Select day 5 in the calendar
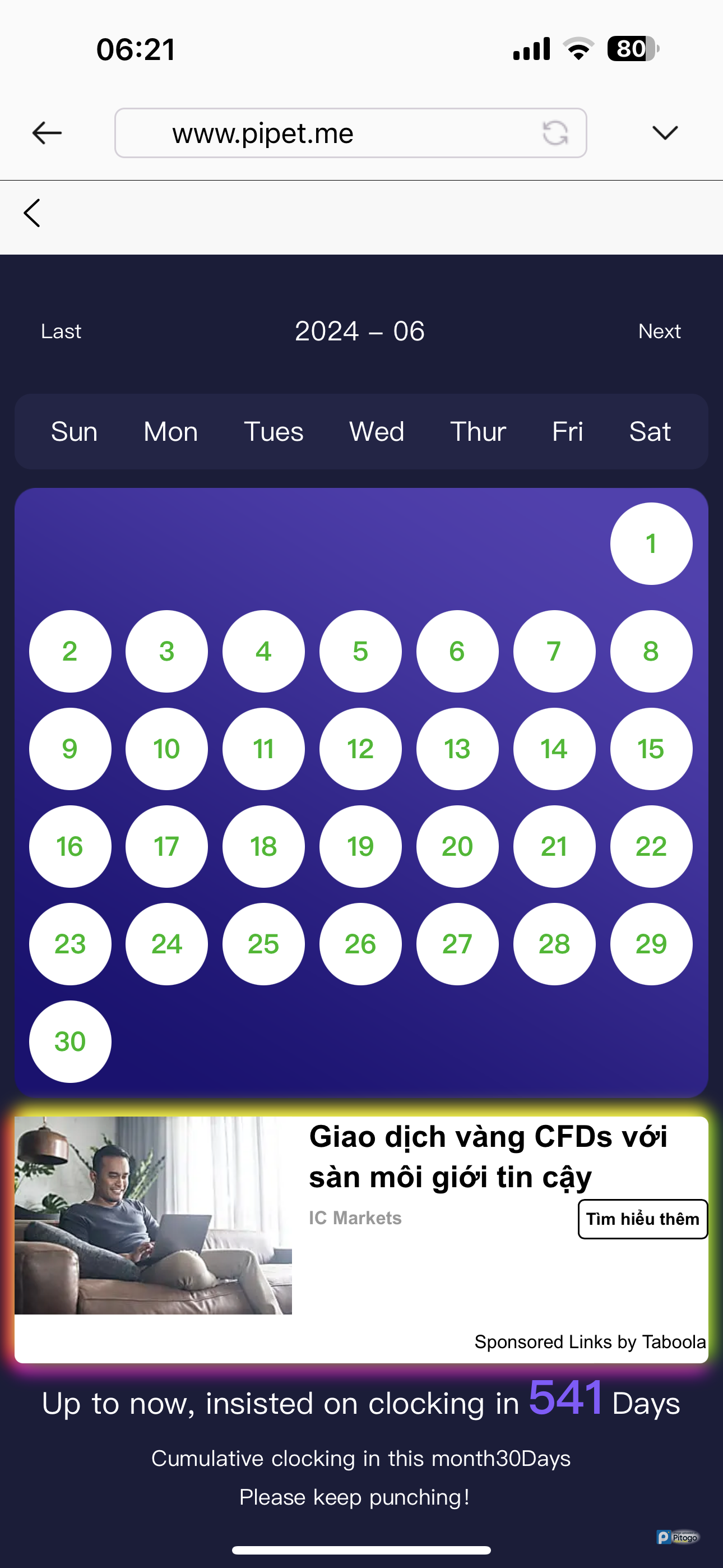The image size is (723, 1568). (x=360, y=651)
